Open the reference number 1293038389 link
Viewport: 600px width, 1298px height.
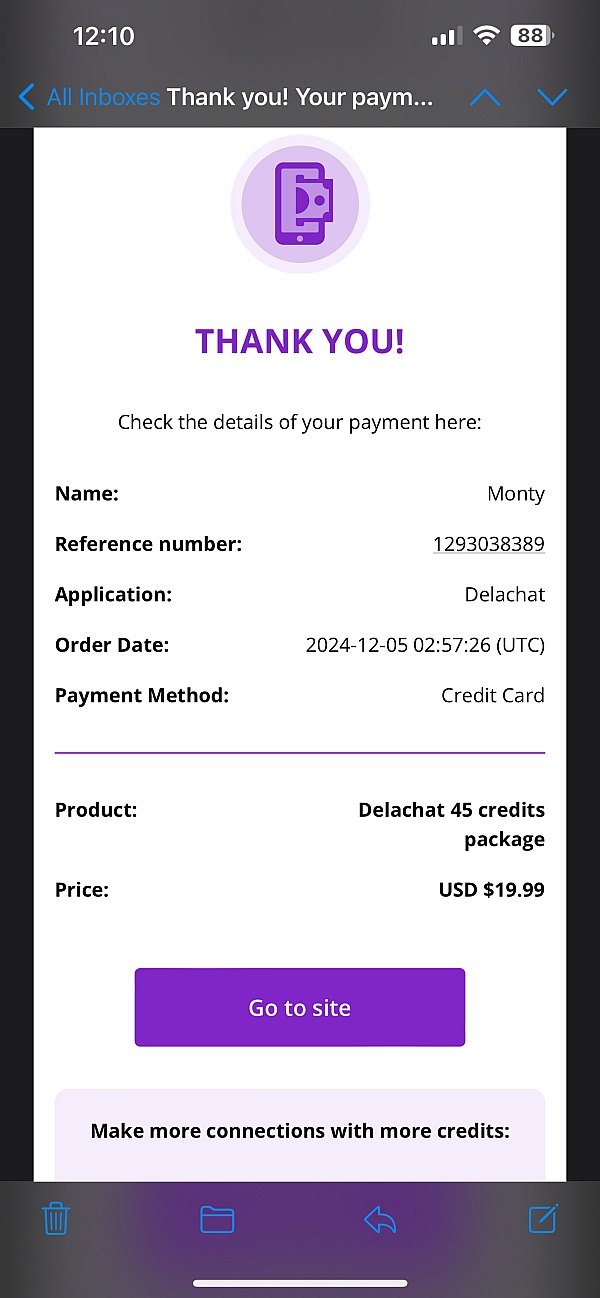[488, 544]
